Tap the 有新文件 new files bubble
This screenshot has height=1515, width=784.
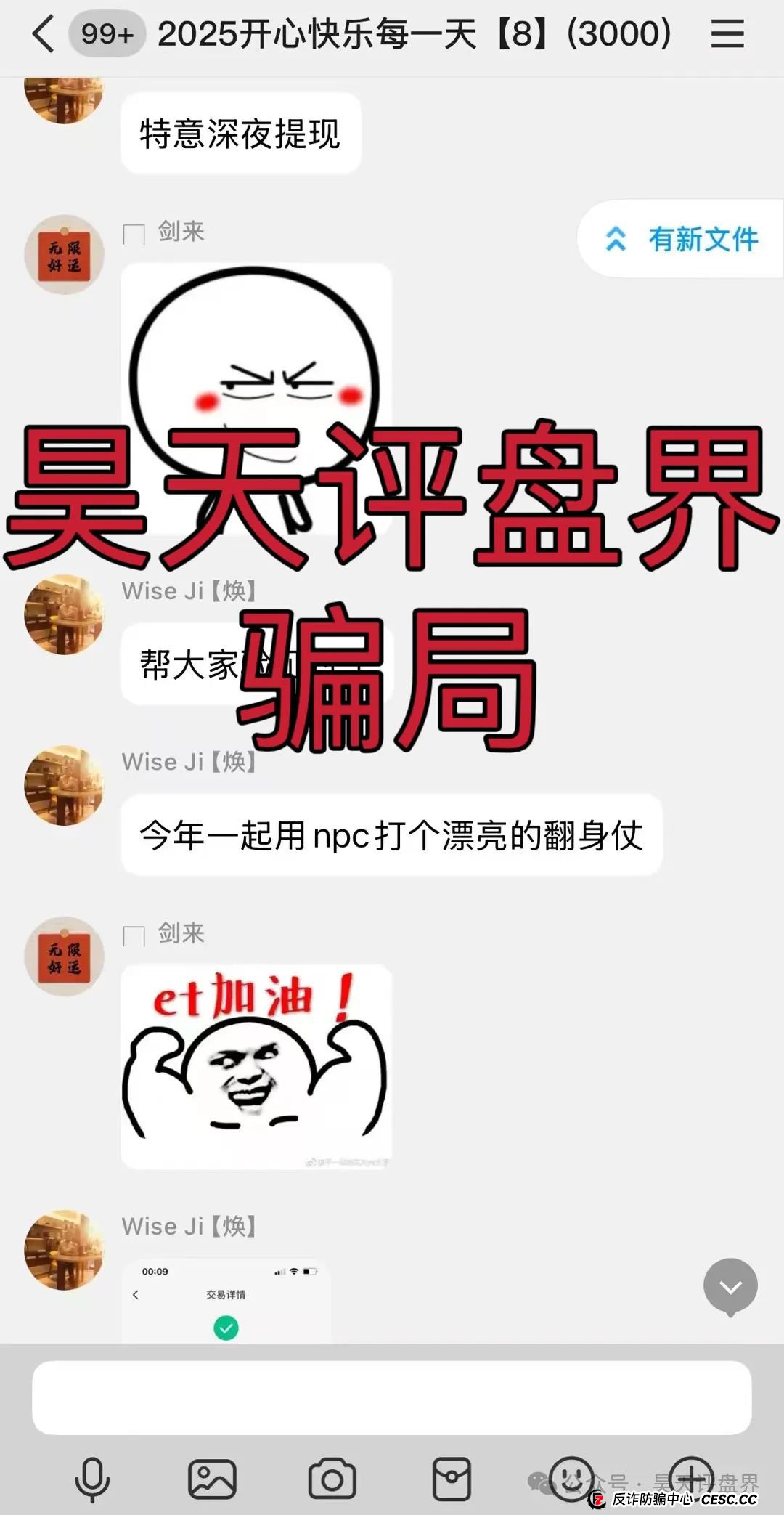tap(682, 239)
